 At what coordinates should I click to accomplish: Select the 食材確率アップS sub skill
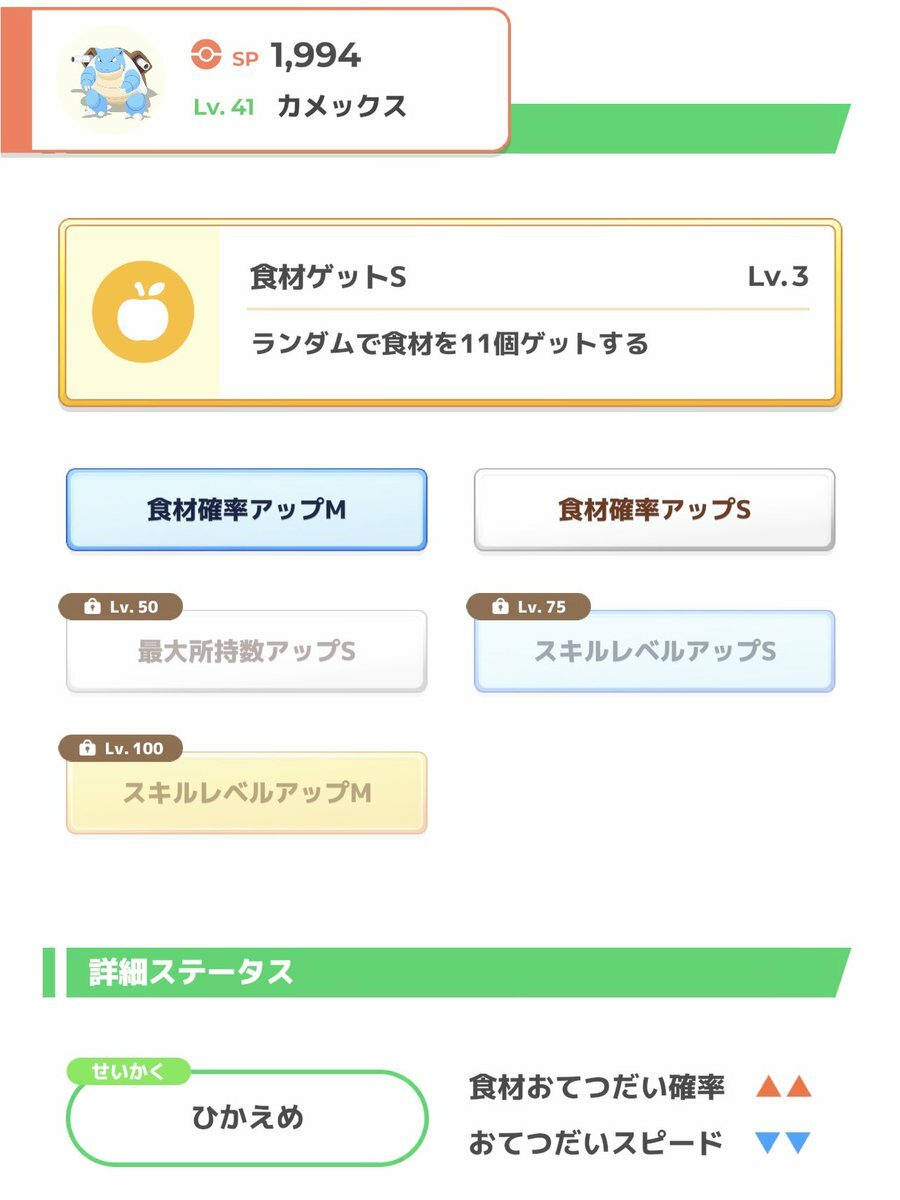pyautogui.click(x=654, y=509)
